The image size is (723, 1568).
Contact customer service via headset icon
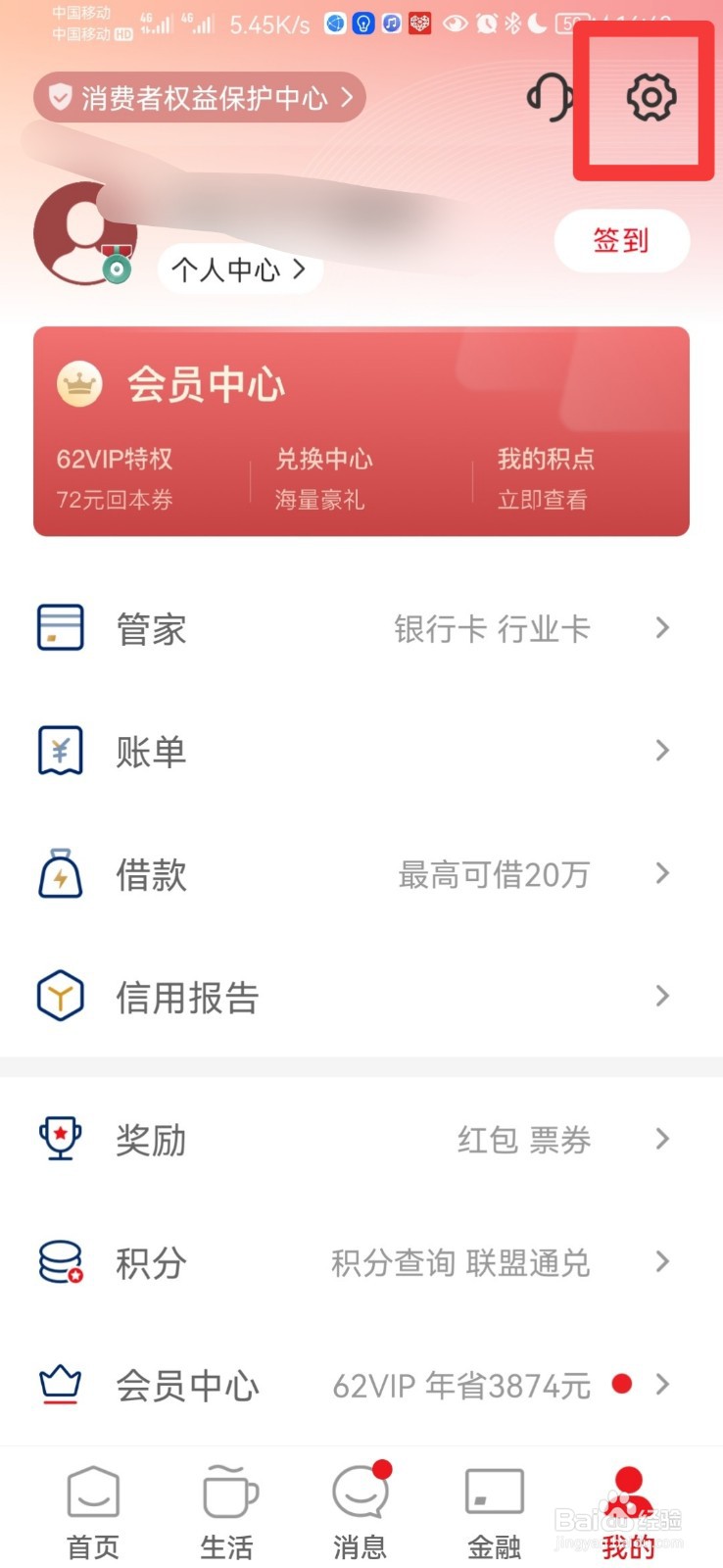pyautogui.click(x=551, y=98)
